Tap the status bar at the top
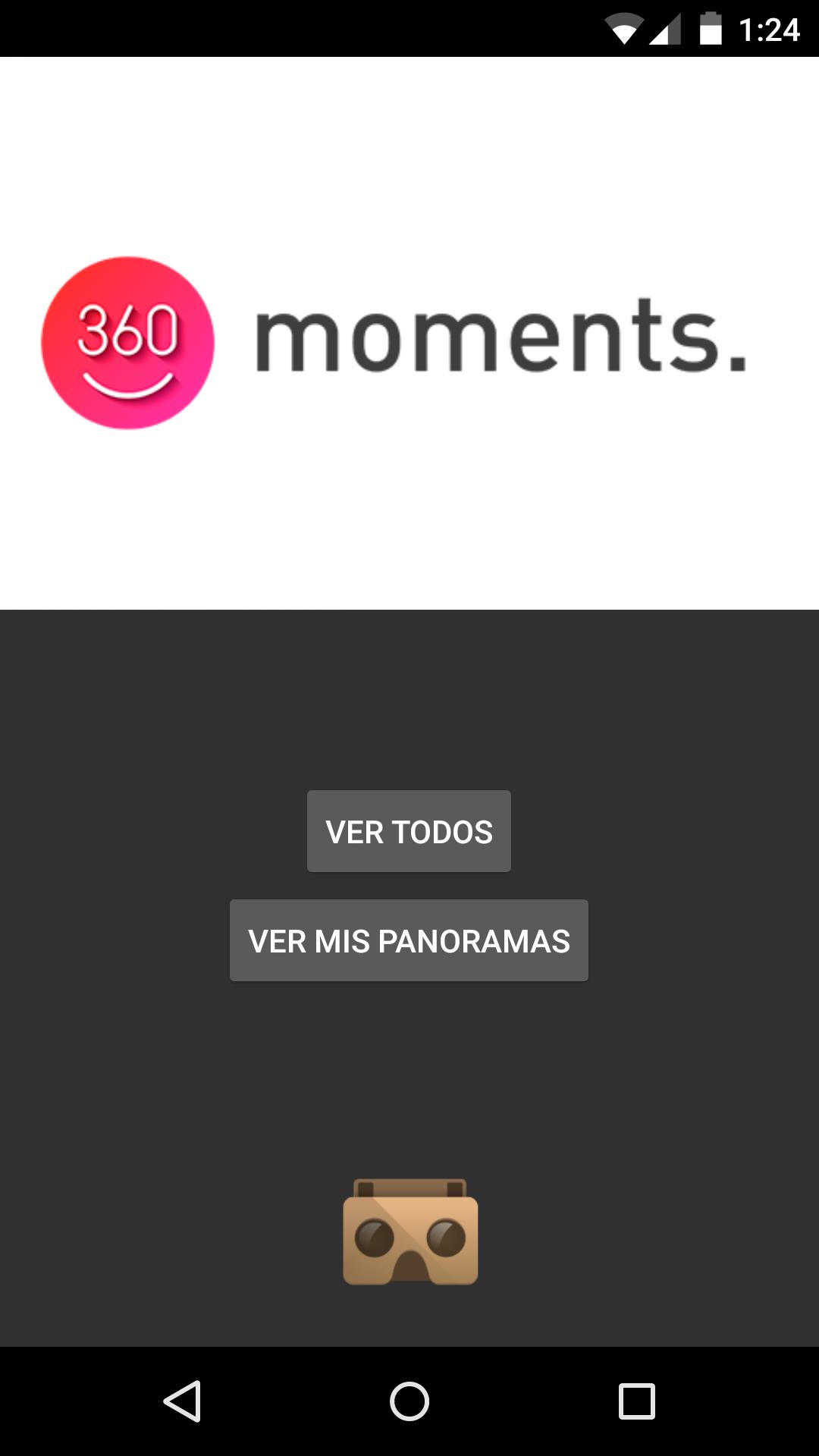The height and width of the screenshot is (1456, 819). [409, 29]
